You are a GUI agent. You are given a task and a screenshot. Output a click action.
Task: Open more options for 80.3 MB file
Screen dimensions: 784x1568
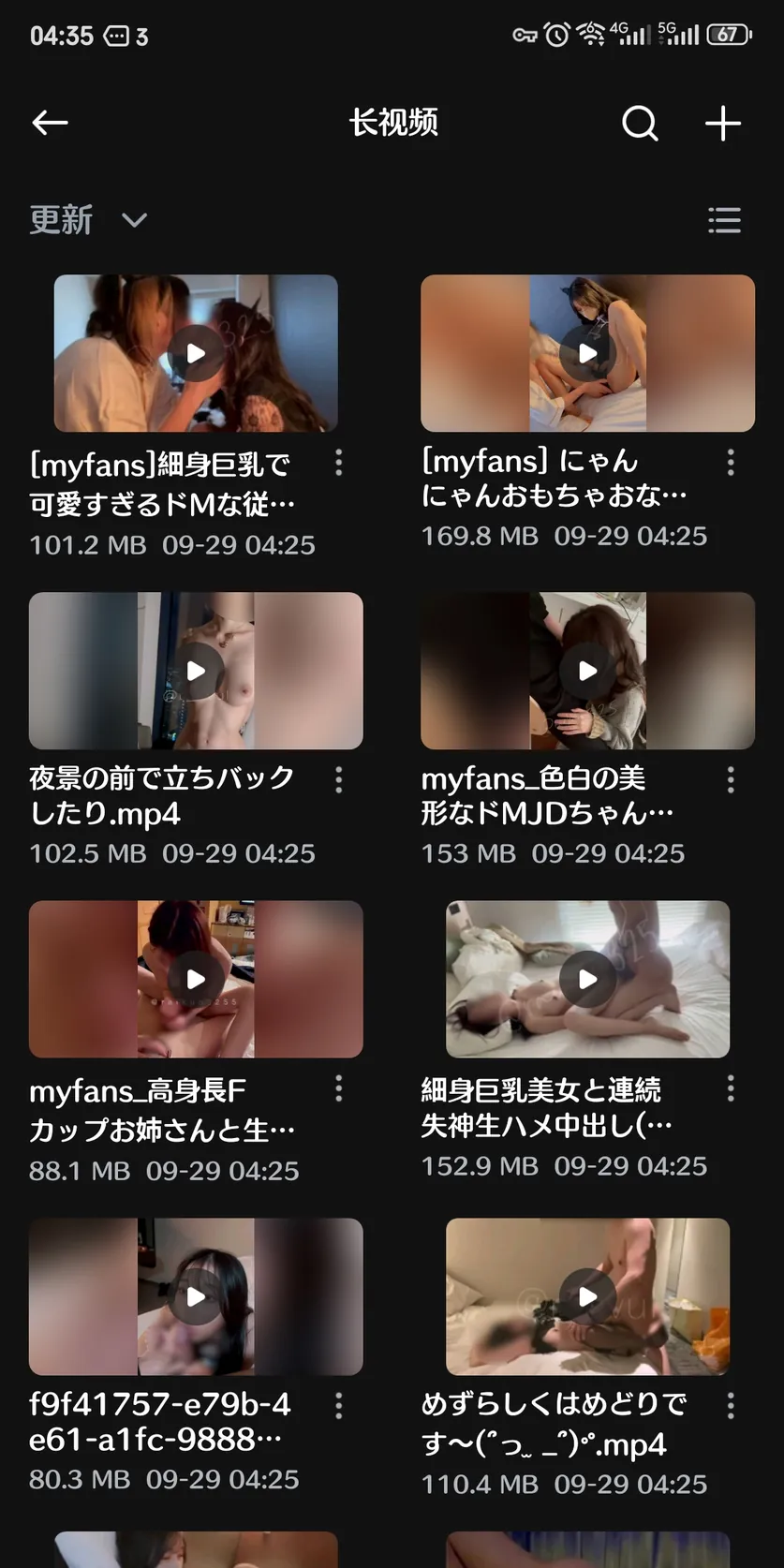[x=339, y=1405]
